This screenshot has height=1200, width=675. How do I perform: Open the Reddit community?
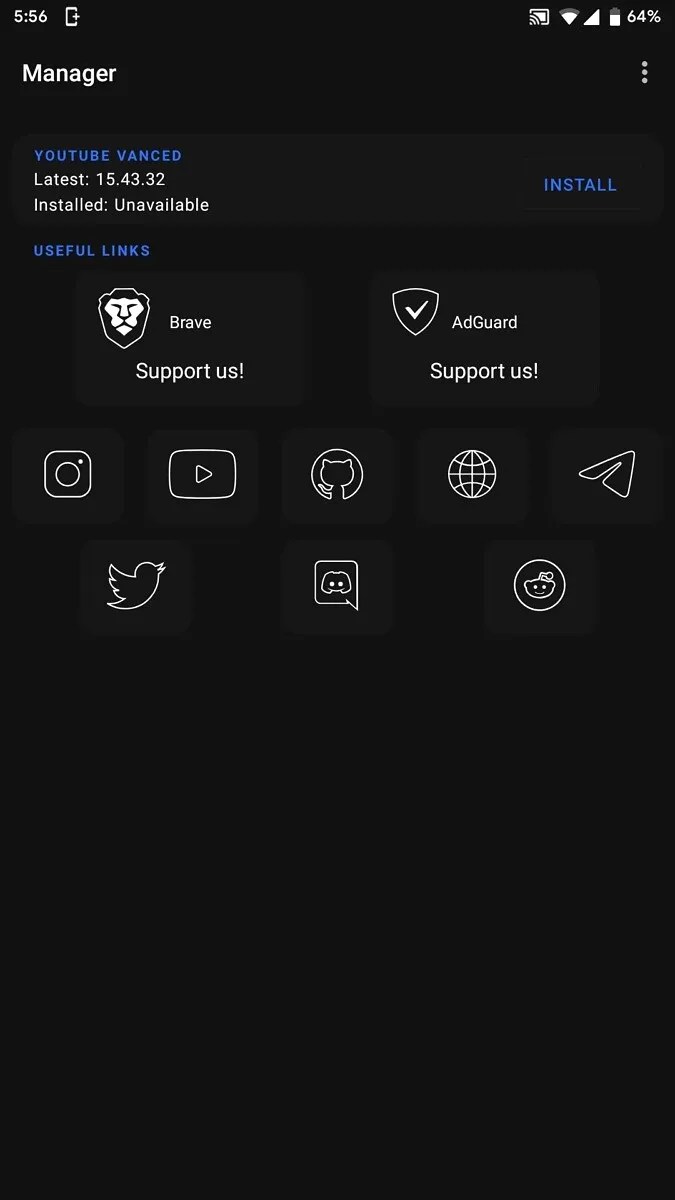[540, 586]
